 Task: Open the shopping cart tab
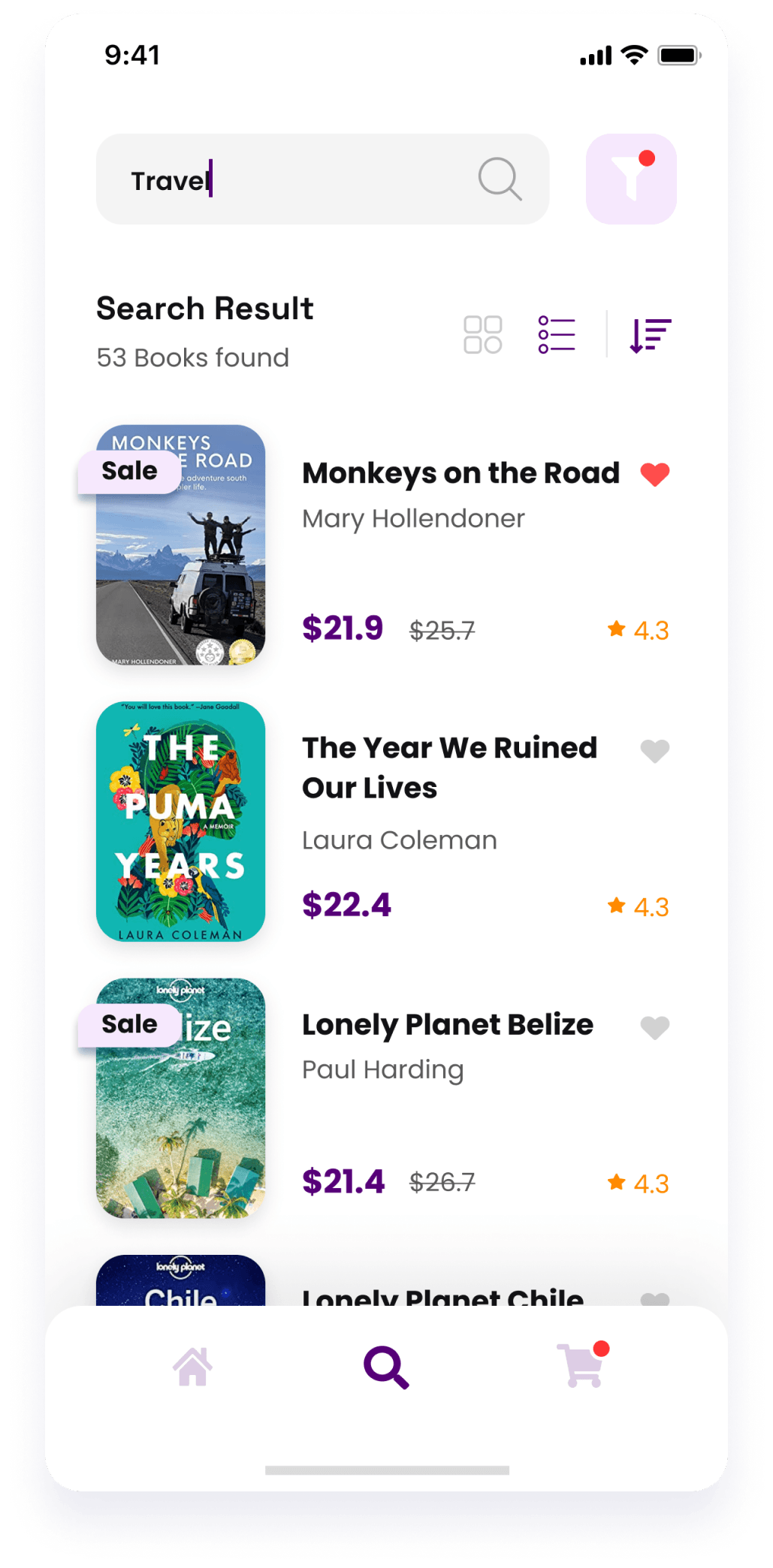[x=581, y=1365]
